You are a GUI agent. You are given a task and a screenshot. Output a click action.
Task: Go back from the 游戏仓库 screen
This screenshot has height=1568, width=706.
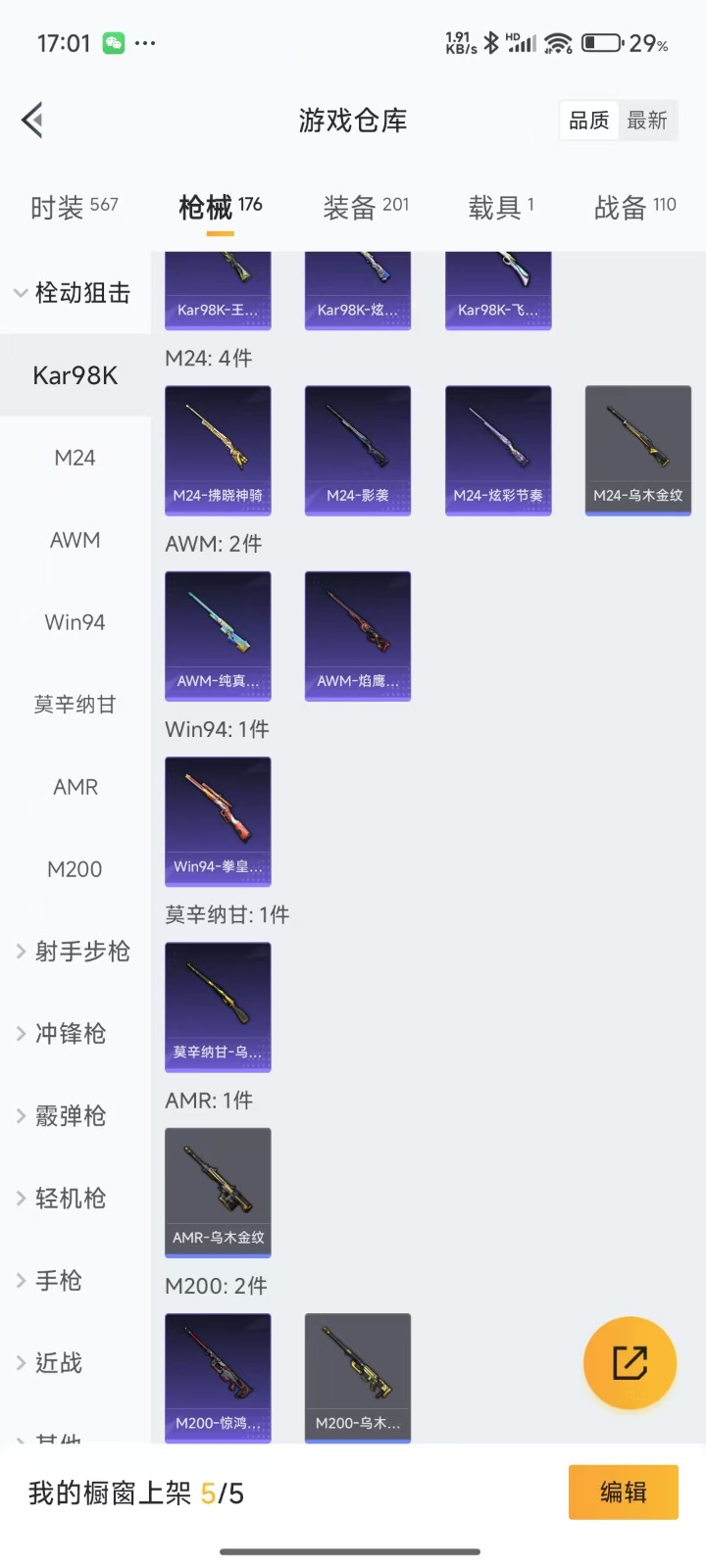pos(32,121)
